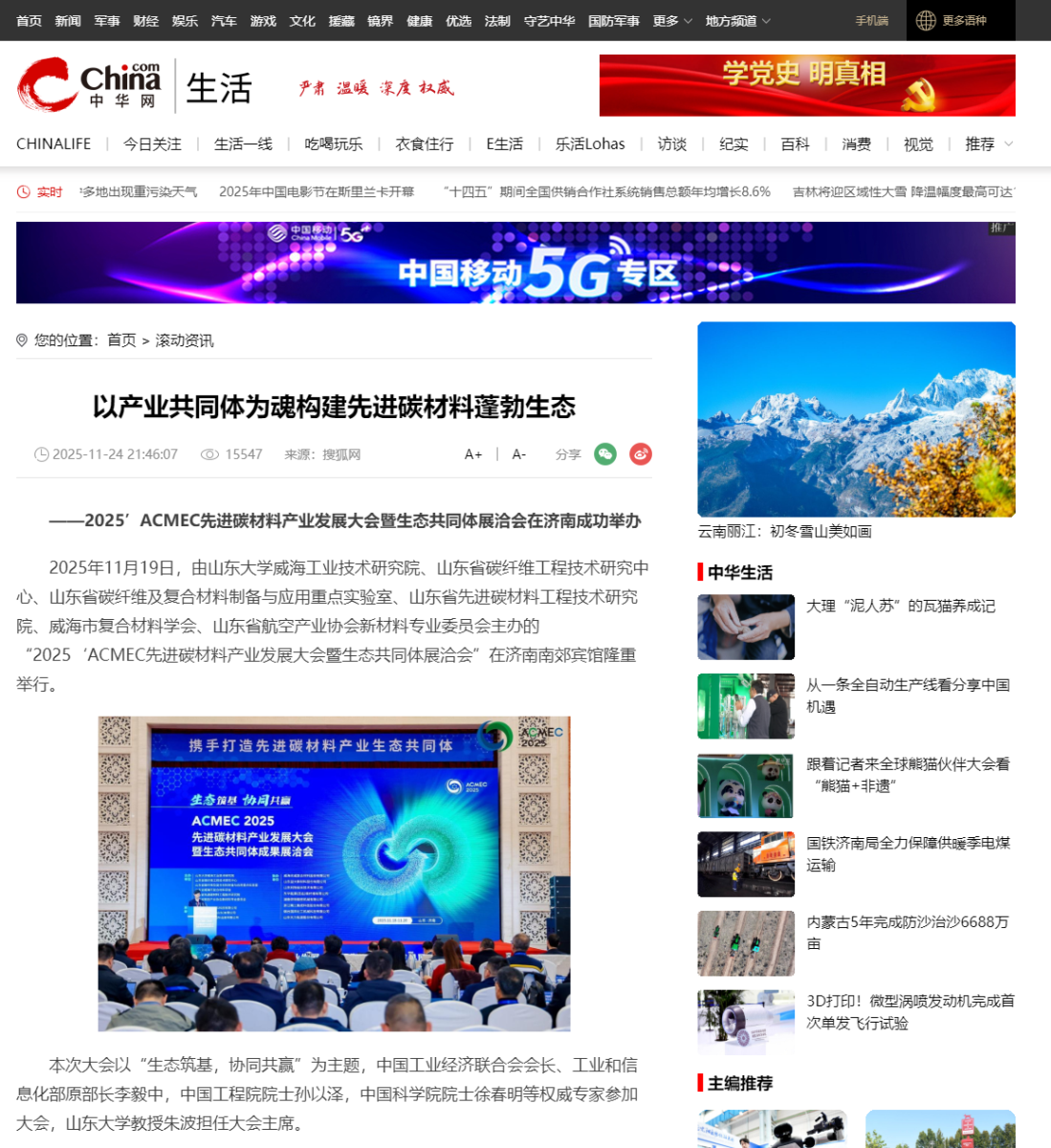Click the panda picture in the sidebar
Screen dimensions: 1051x1148
coord(746,785)
